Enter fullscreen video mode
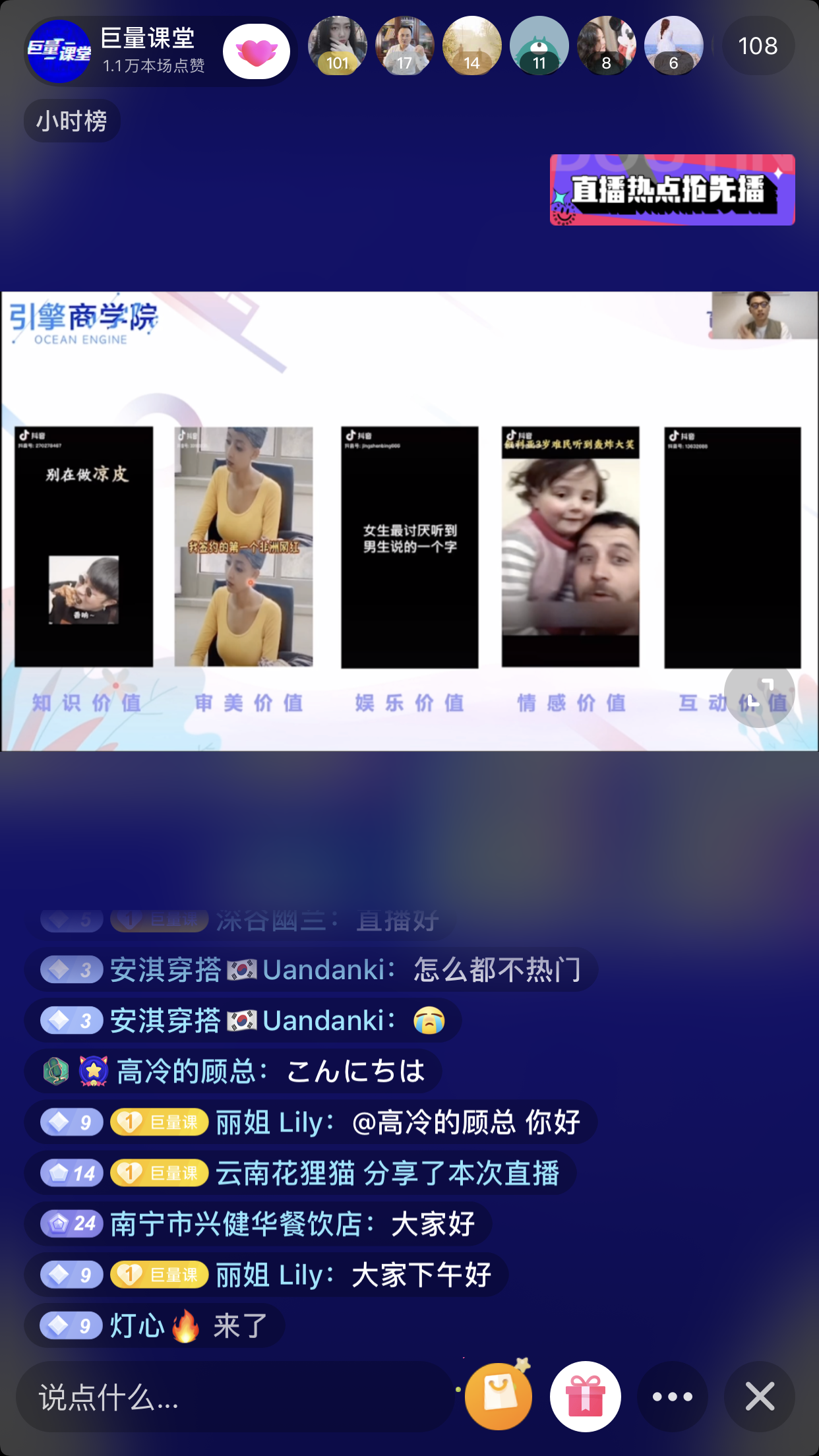Image resolution: width=819 pixels, height=1456 pixels. [x=759, y=692]
